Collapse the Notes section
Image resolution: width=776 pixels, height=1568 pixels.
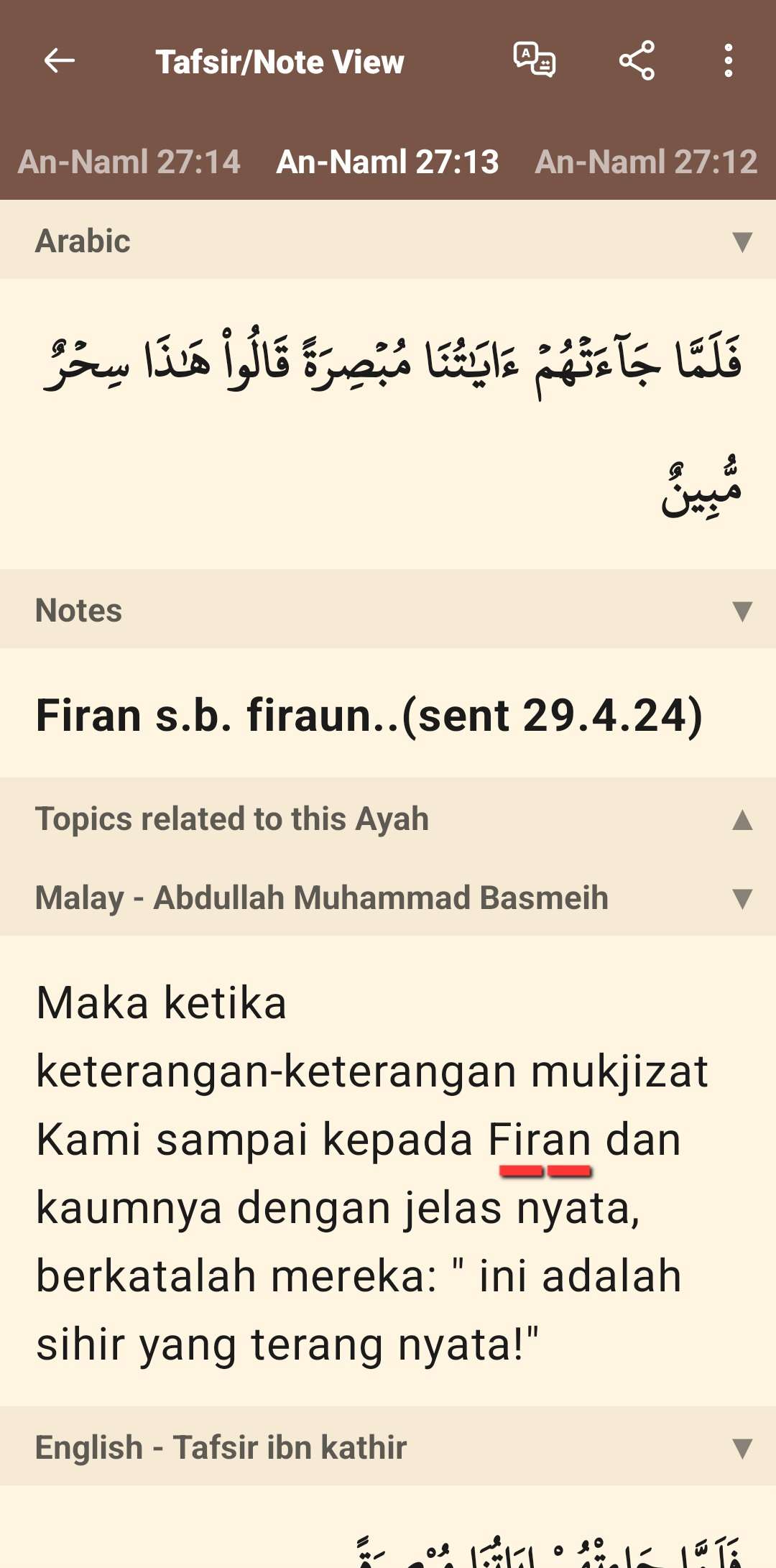click(742, 611)
